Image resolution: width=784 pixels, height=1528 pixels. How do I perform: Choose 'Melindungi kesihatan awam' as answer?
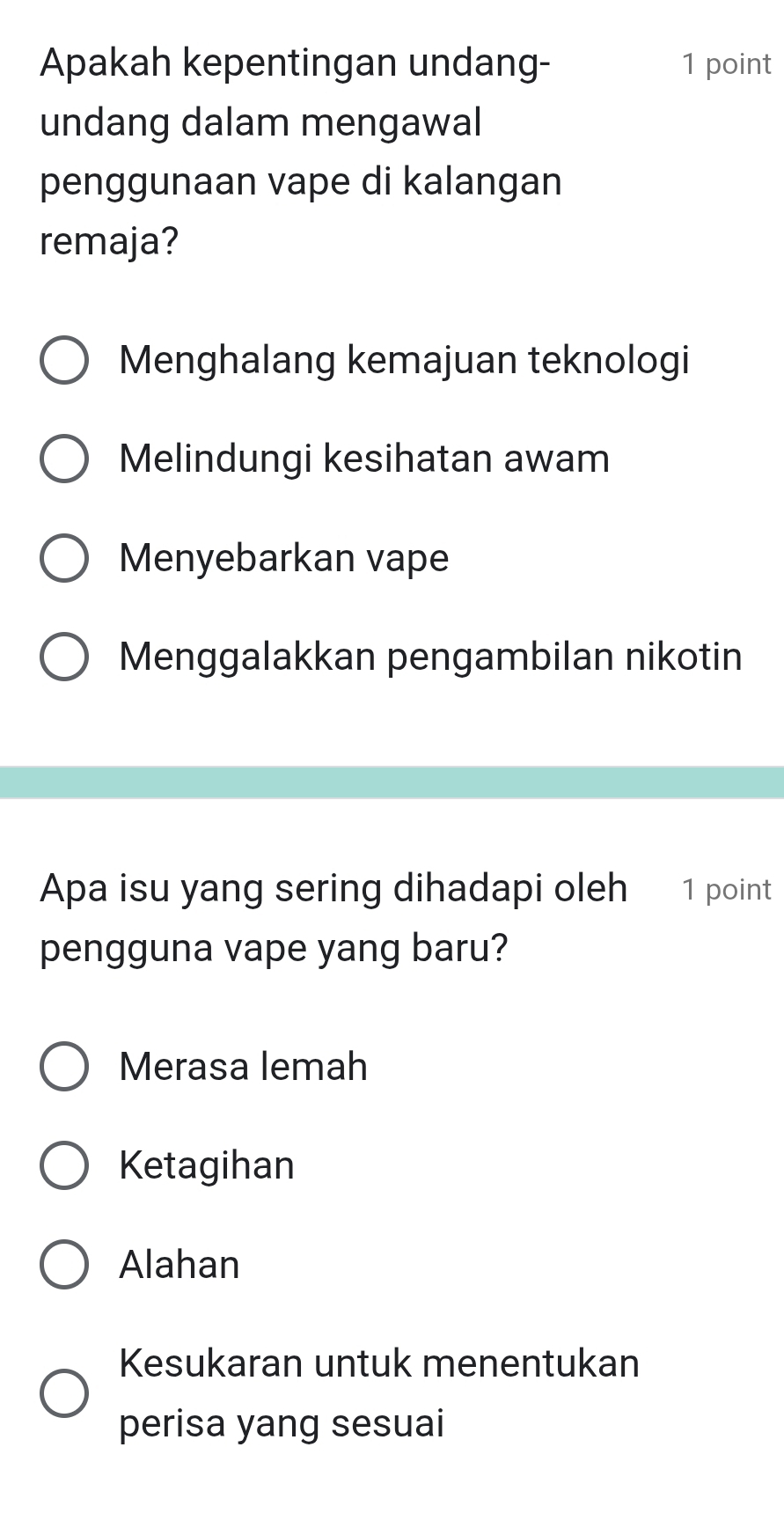coord(63,459)
